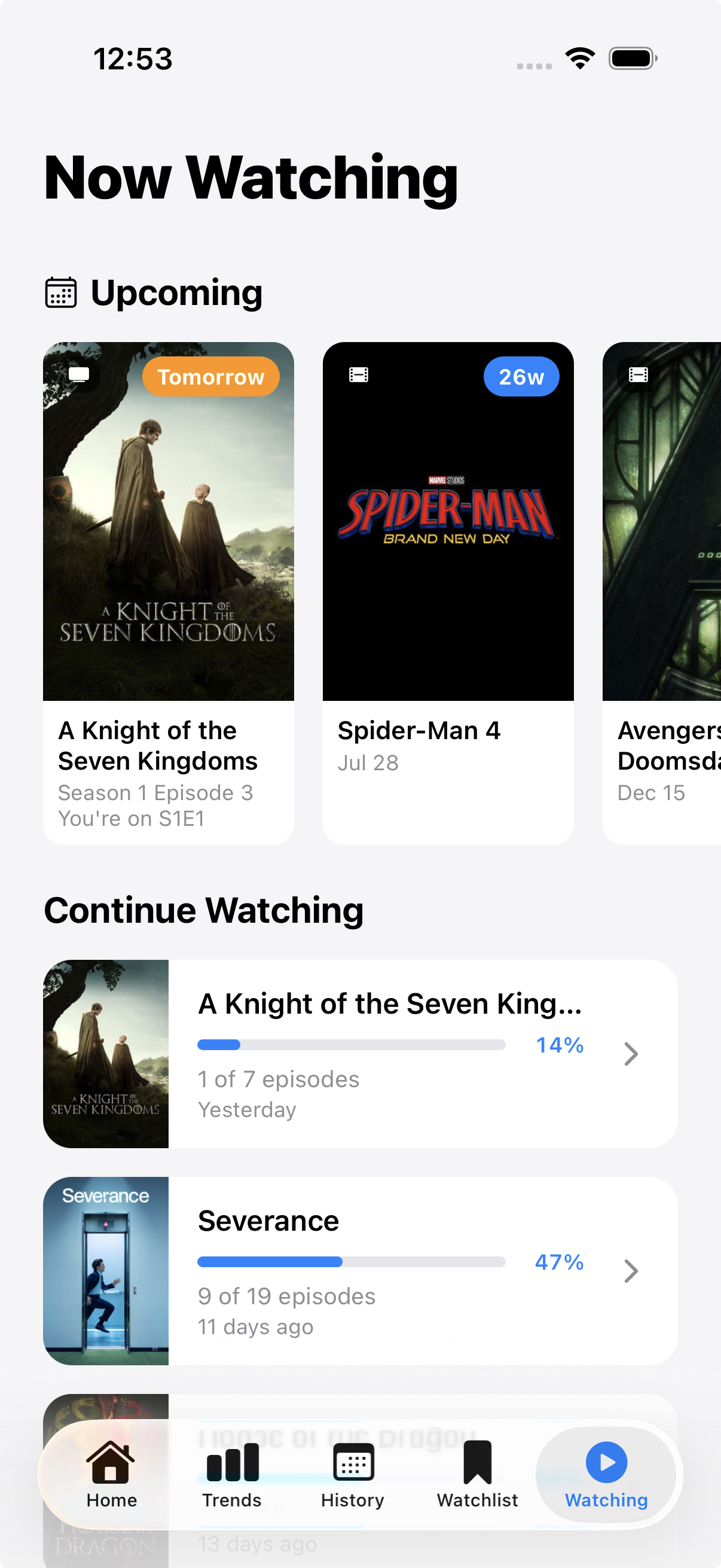Open Severance in Continue Watching
Viewport: 721px width, 1568px height.
tap(360, 1270)
